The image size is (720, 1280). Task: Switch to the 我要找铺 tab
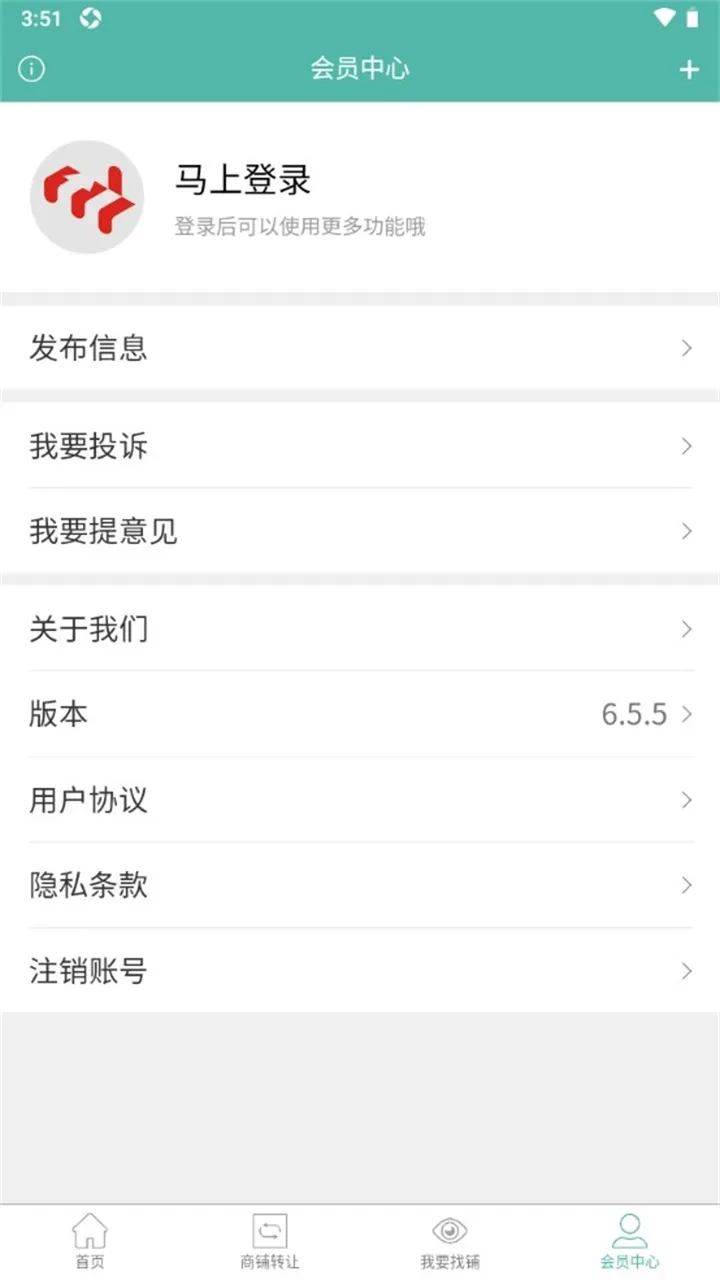[x=450, y=1241]
